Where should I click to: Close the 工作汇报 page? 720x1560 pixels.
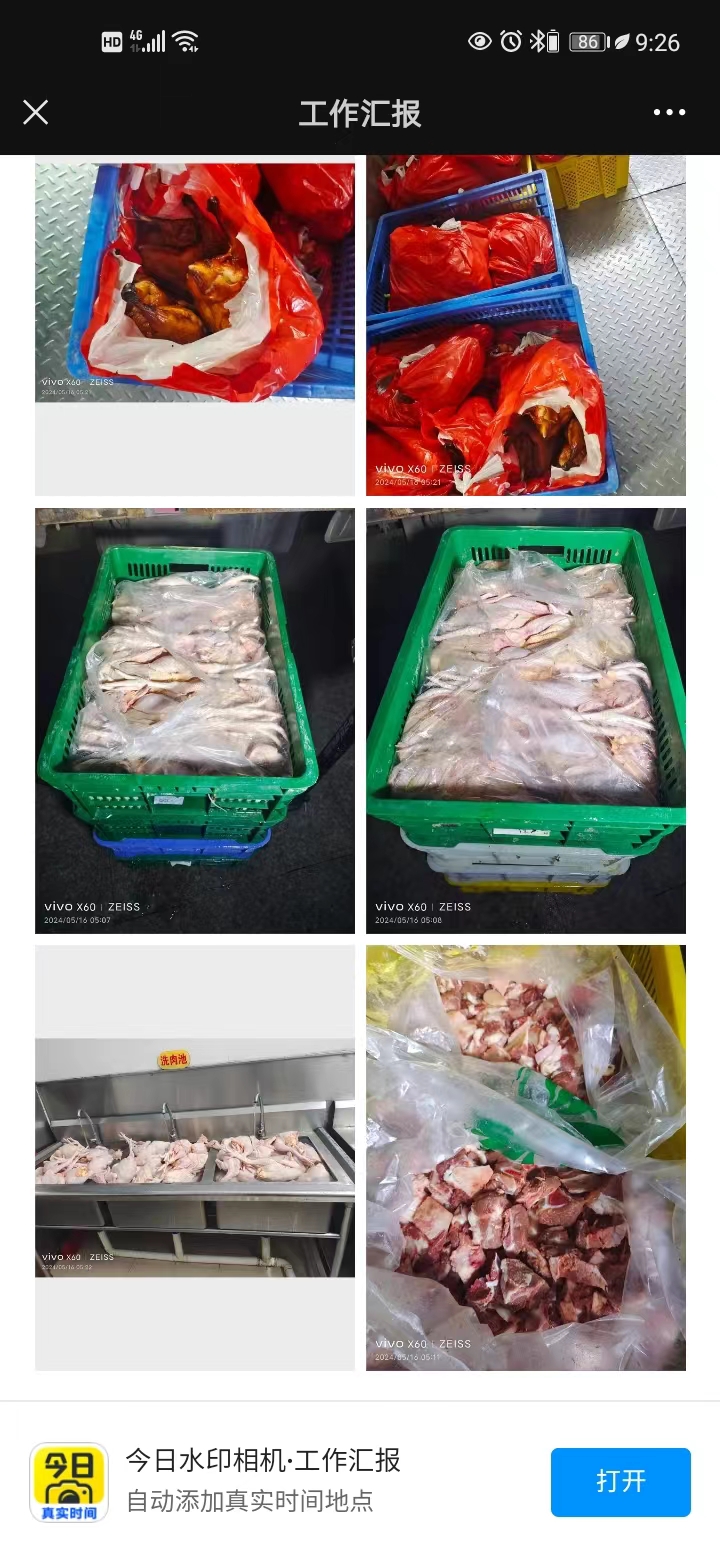coord(36,112)
